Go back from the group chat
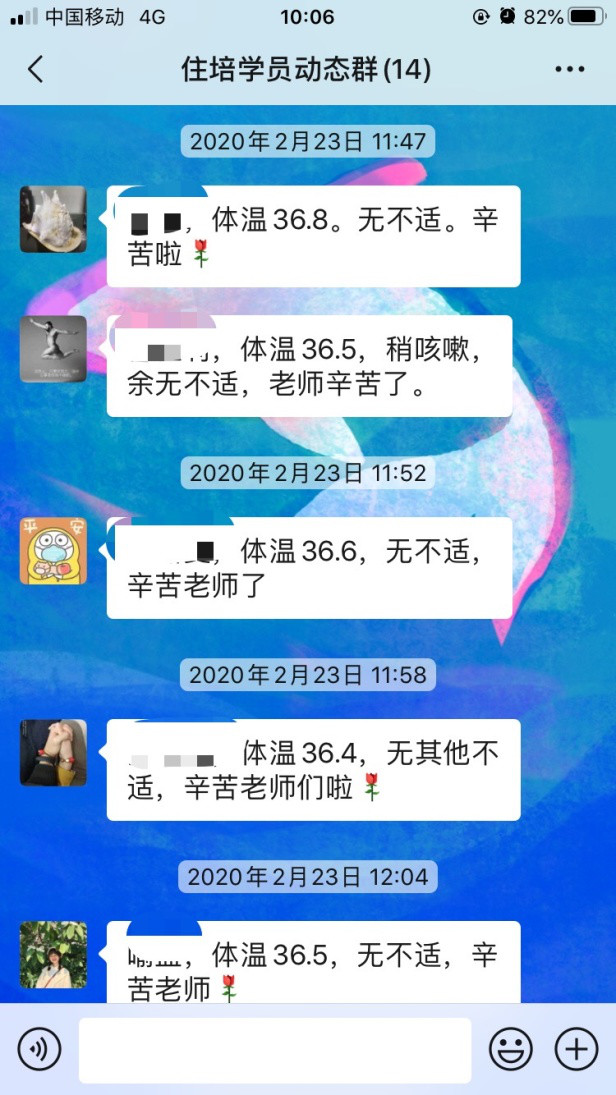This screenshot has height=1095, width=616. tap(36, 69)
